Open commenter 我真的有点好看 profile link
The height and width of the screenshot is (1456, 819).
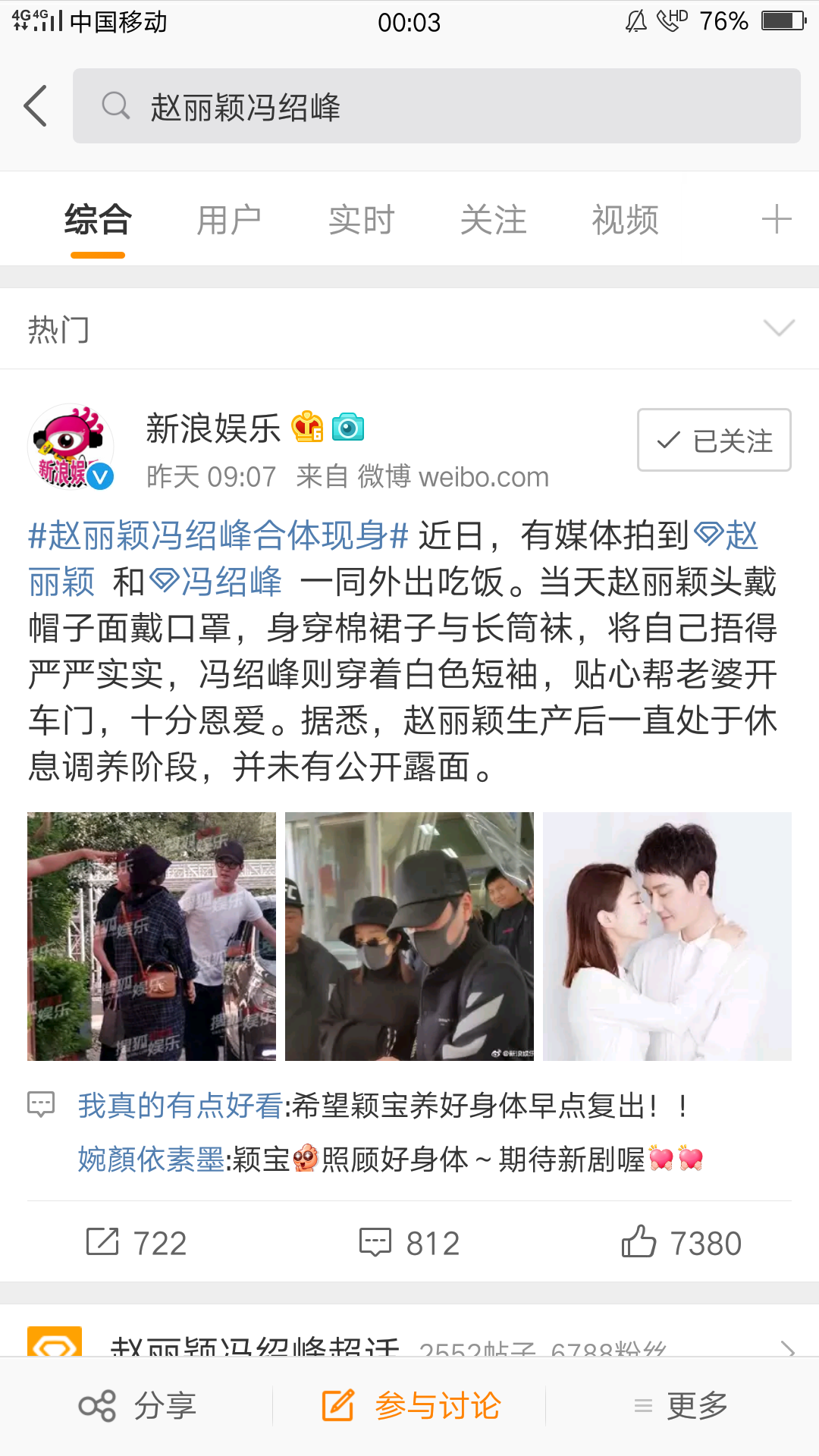pyautogui.click(x=180, y=1106)
